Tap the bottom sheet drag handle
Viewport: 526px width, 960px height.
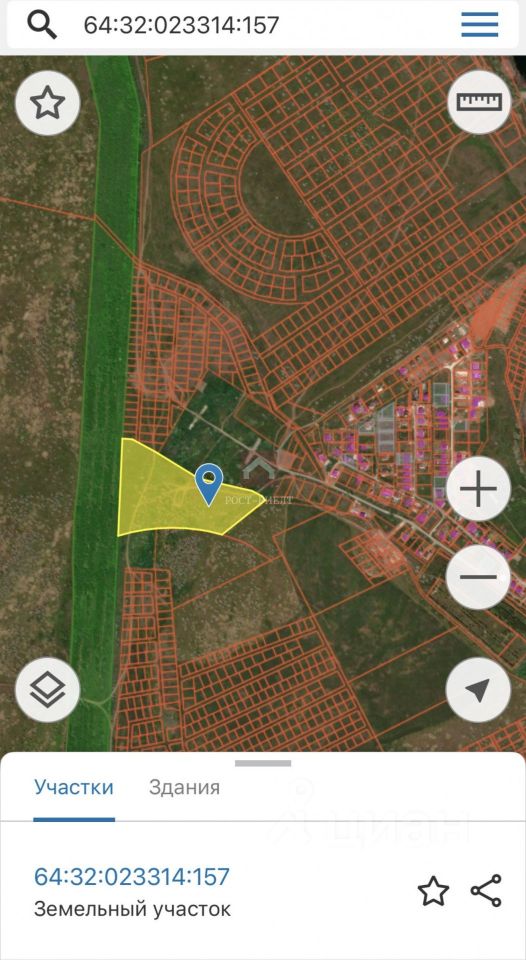click(x=263, y=763)
